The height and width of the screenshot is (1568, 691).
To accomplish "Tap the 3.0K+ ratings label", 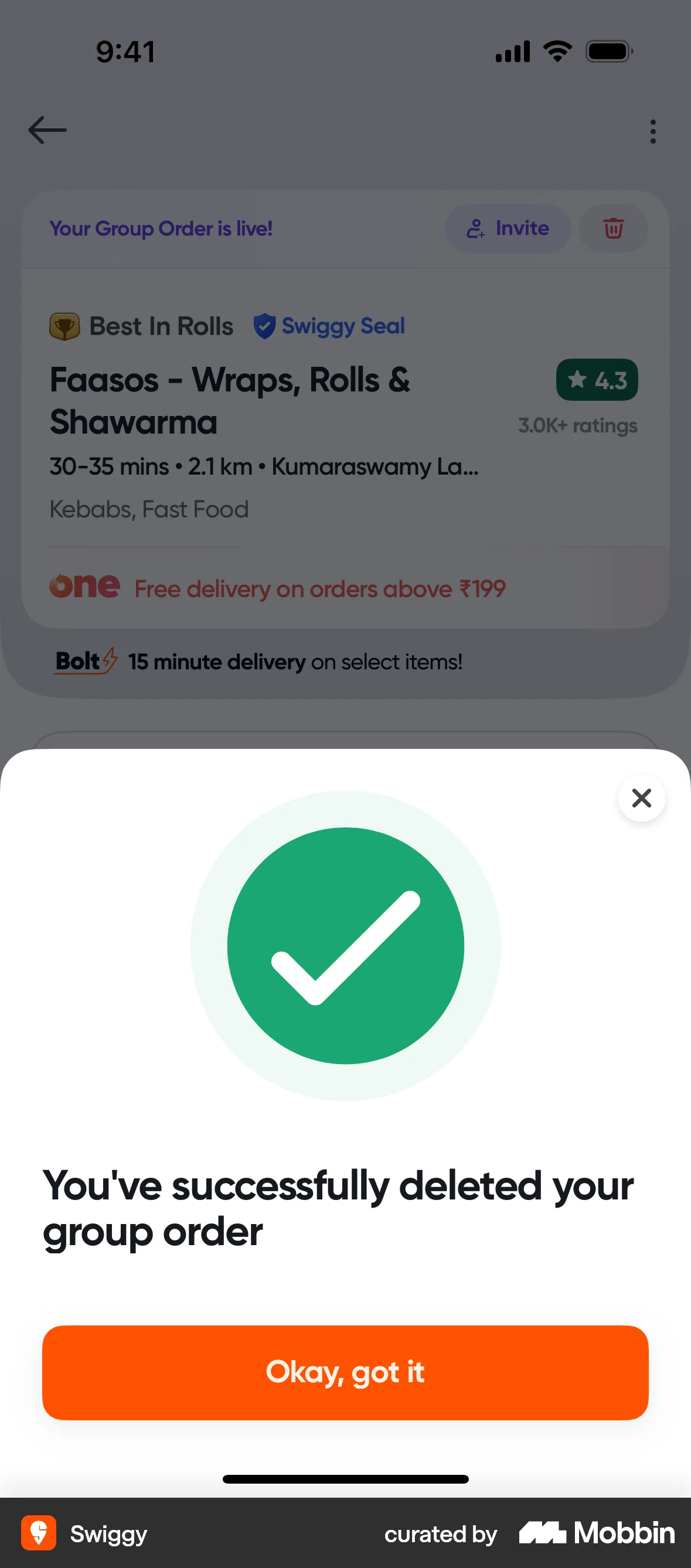I will point(577,425).
